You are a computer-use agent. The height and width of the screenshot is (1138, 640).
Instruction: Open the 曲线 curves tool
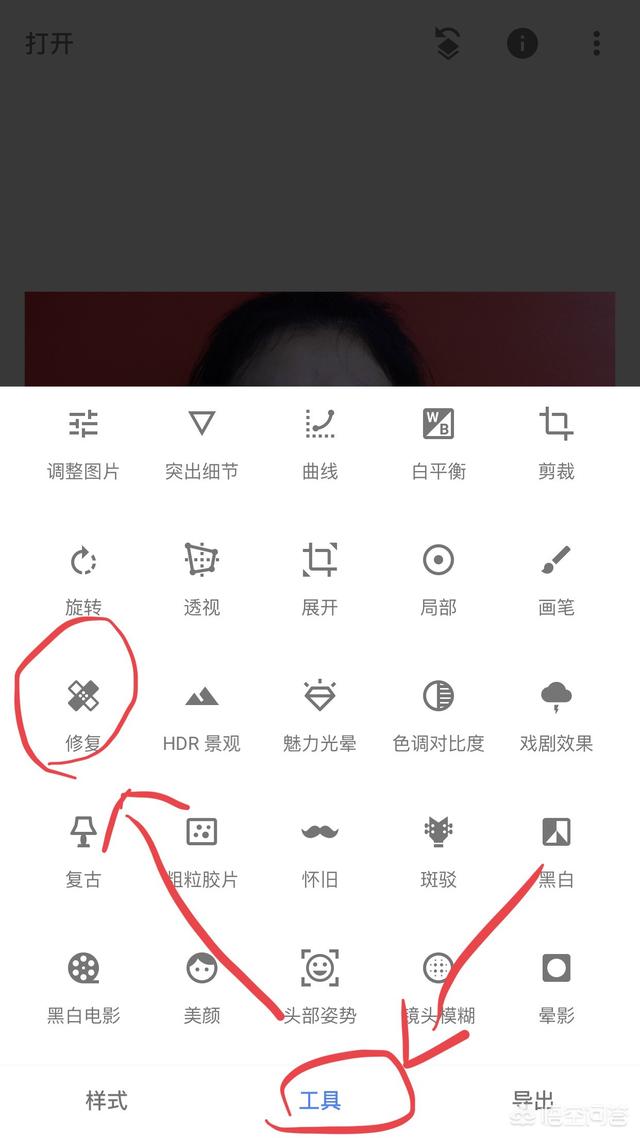[320, 440]
